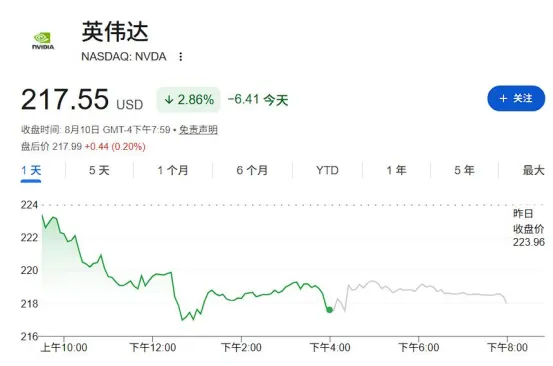Switch to the 5 年 range

[x=464, y=171]
